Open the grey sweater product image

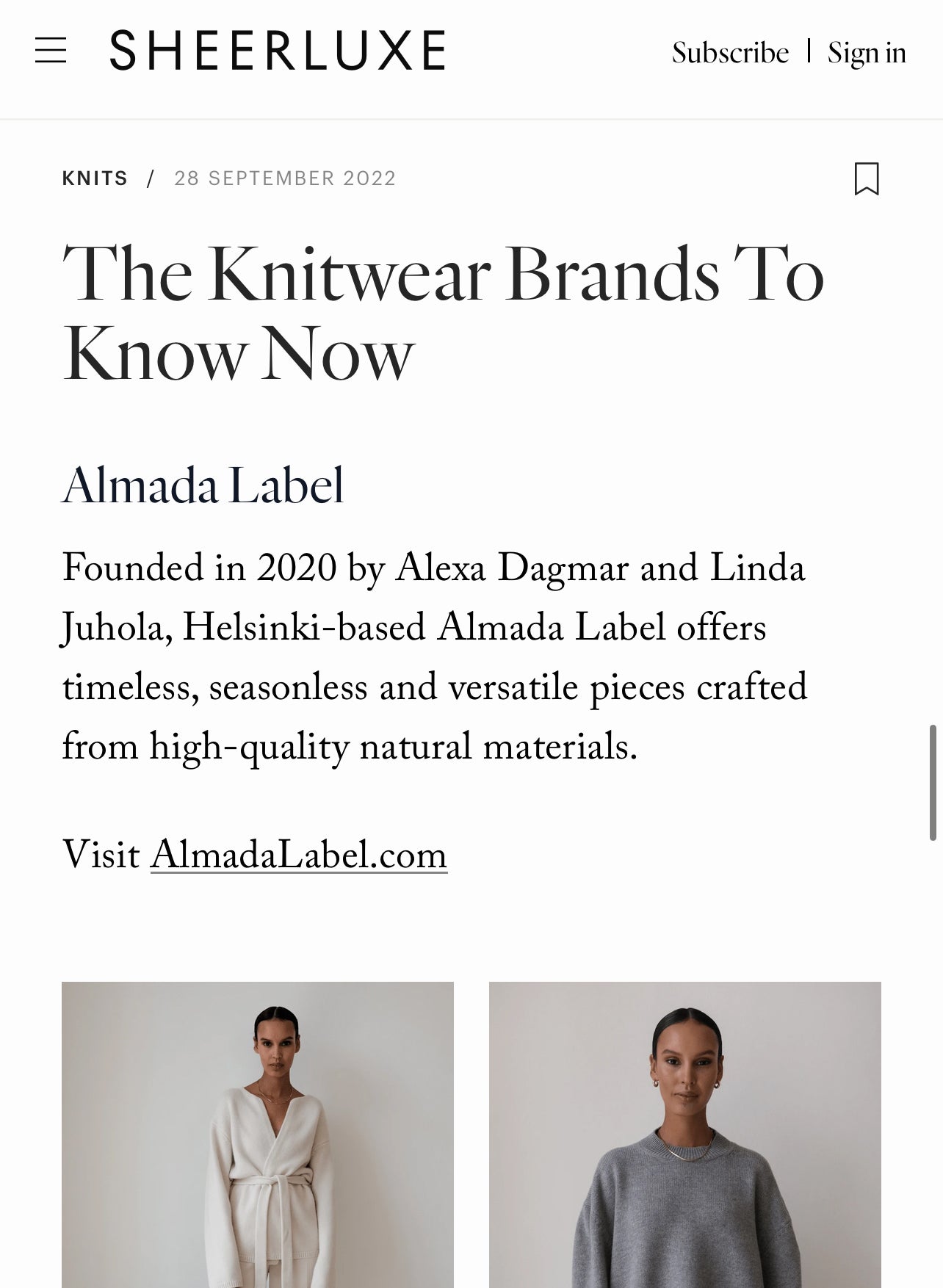[684, 1135]
